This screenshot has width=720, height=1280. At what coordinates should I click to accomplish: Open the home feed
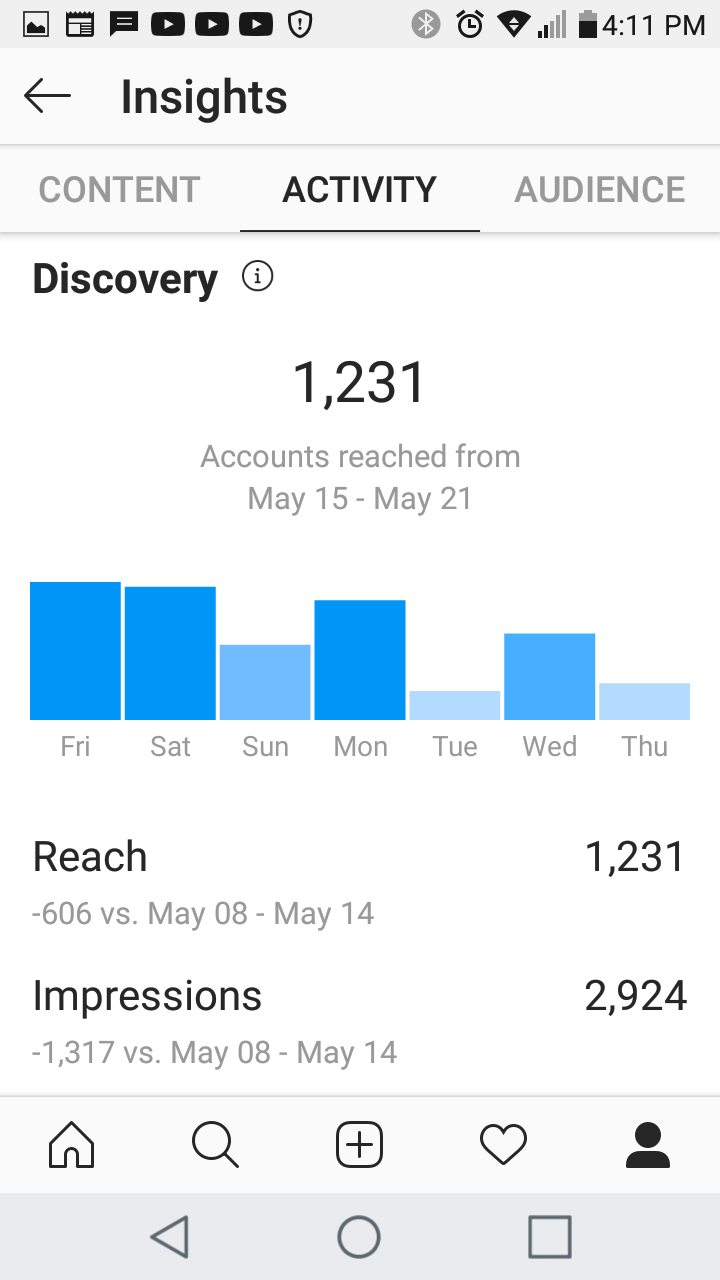(72, 1144)
